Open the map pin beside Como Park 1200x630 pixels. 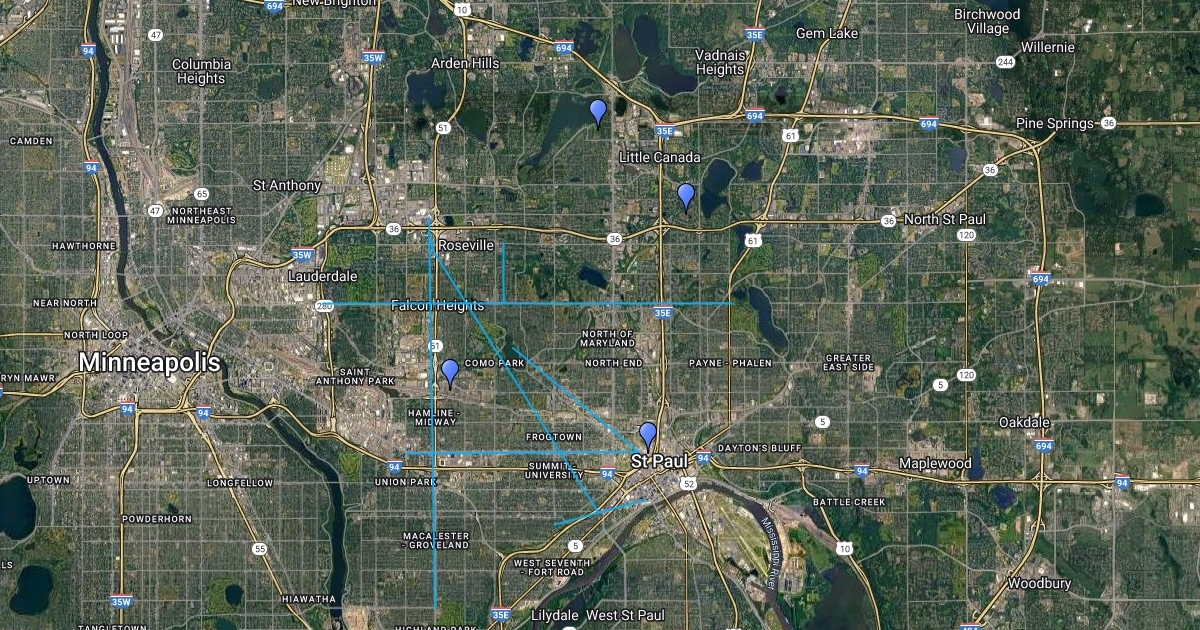click(x=450, y=372)
